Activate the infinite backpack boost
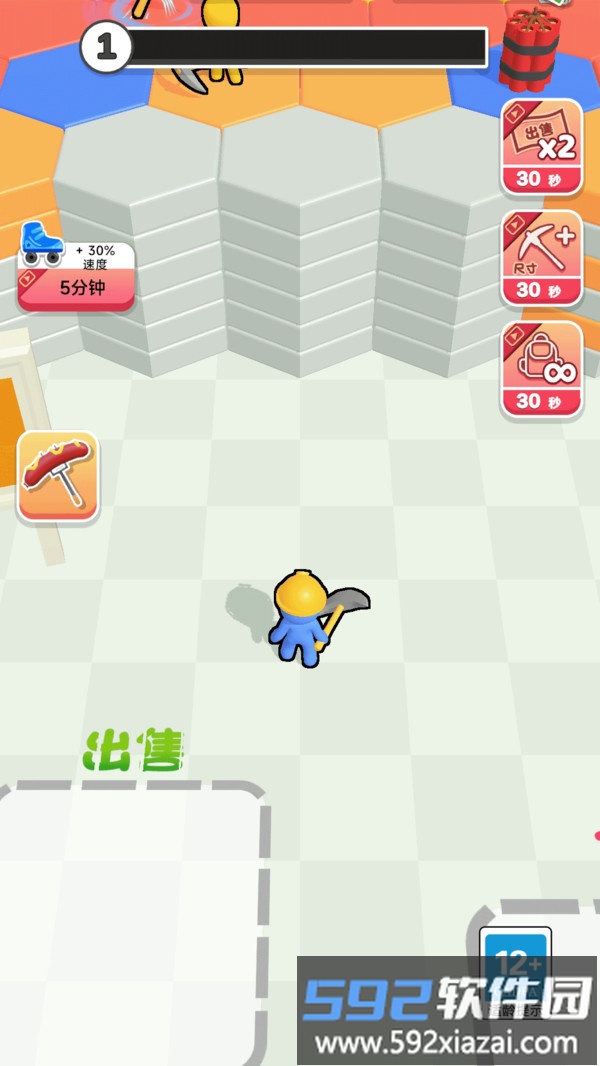The width and height of the screenshot is (600, 1066). coord(541,370)
